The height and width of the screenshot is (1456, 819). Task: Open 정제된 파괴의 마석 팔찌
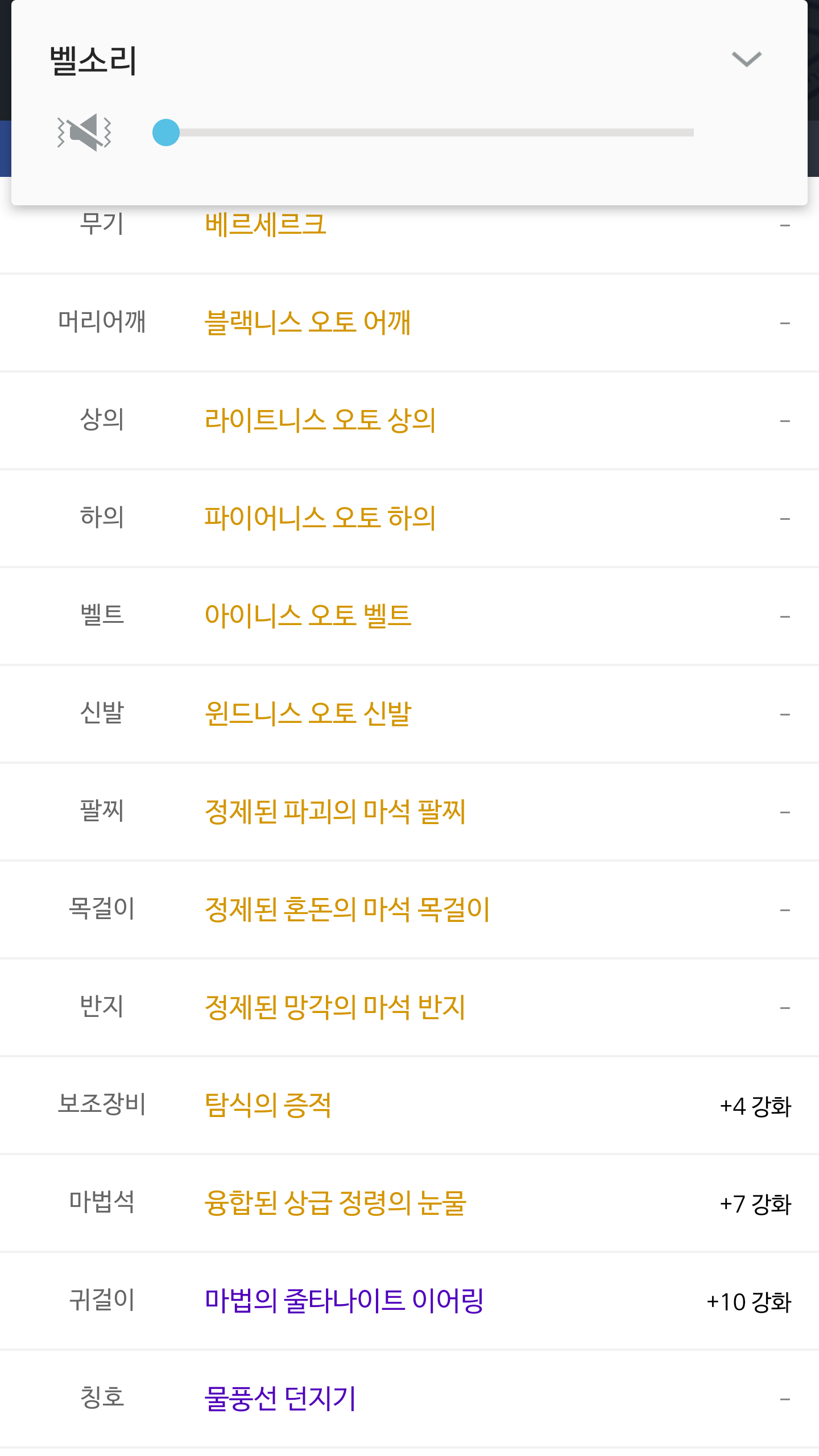[335, 812]
